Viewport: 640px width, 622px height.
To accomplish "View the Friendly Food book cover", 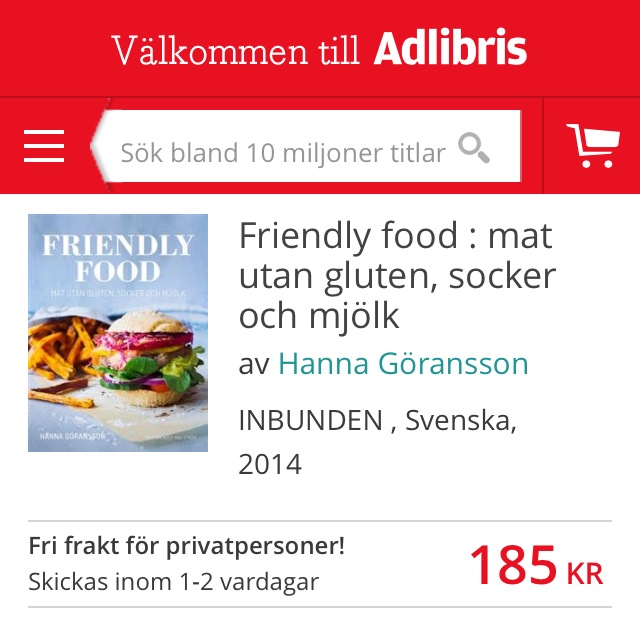I will tap(118, 333).
